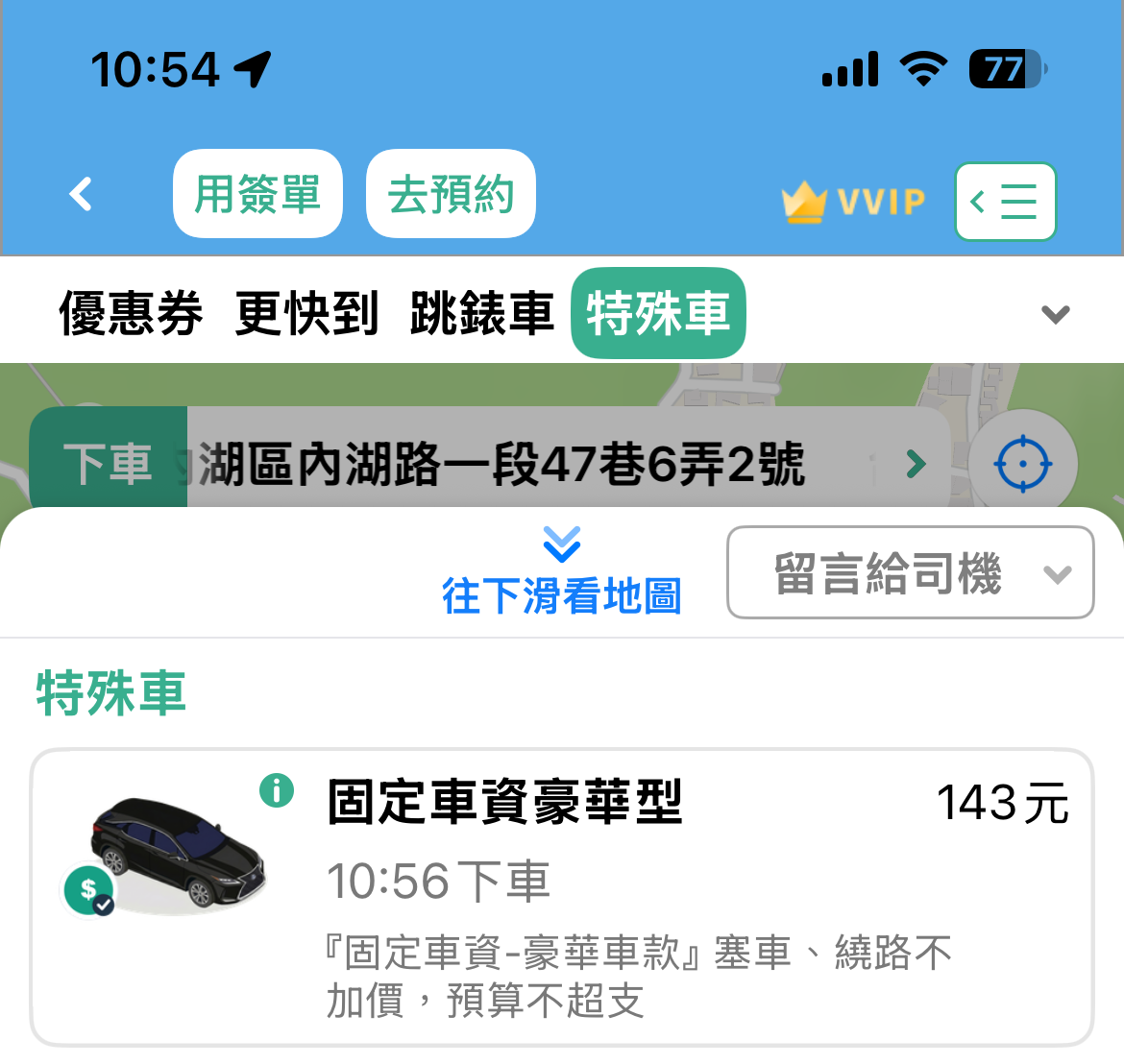Switch to the 更快到 tab

coord(306,313)
